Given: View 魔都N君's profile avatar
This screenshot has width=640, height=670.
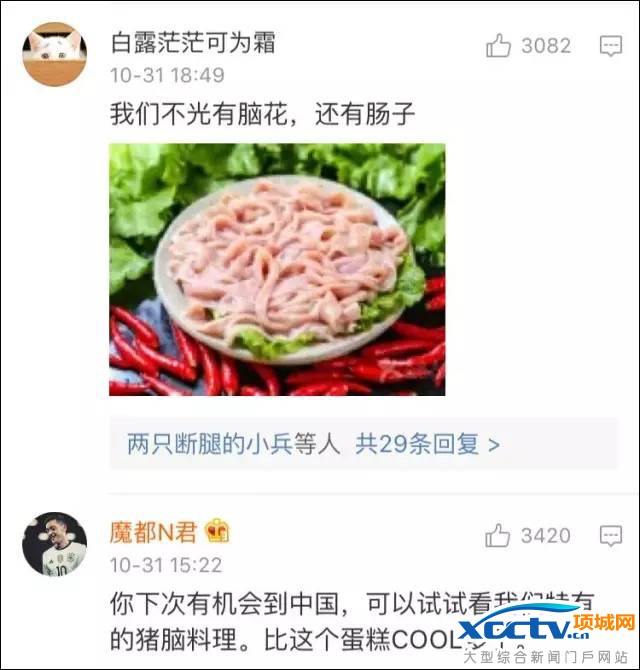Looking at the screenshot, I should coord(54,543).
